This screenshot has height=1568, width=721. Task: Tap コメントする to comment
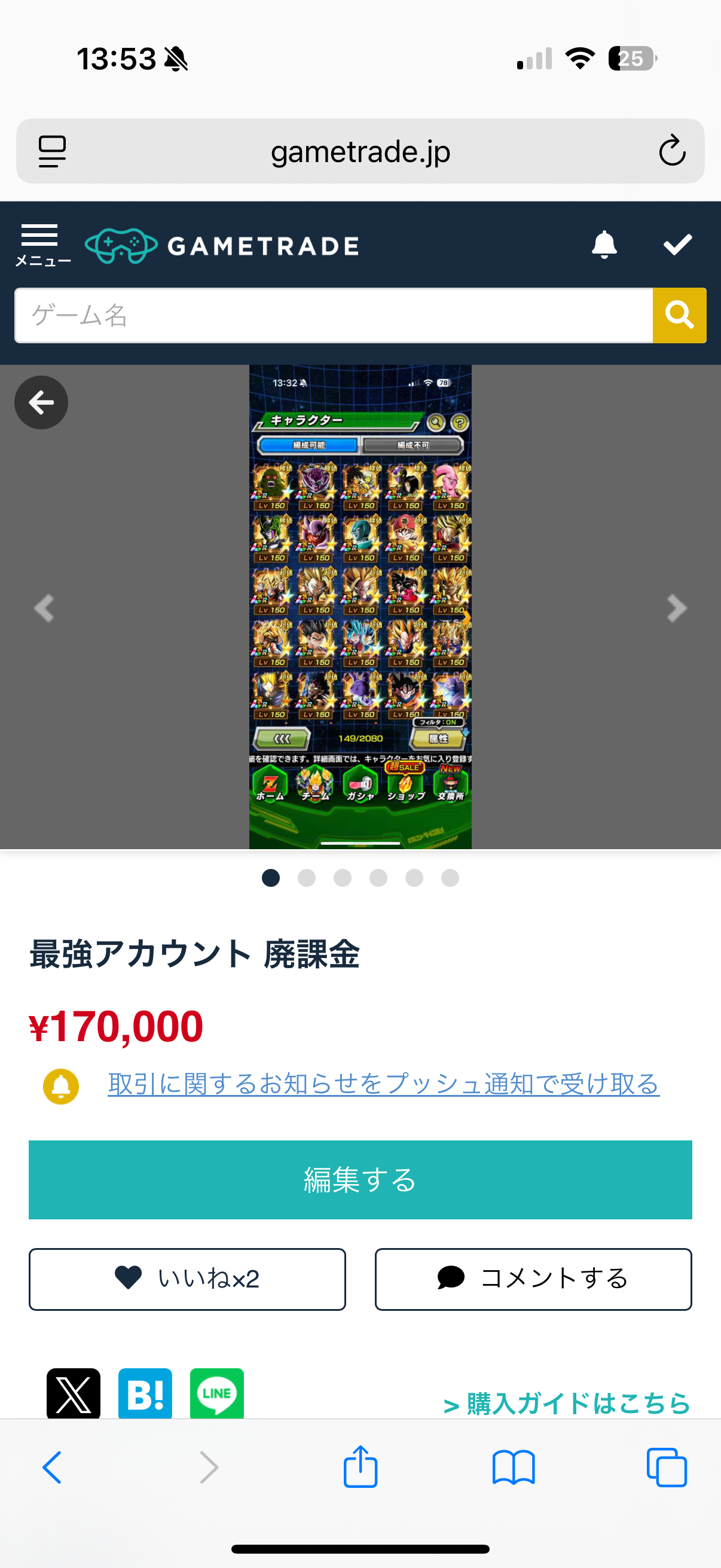pos(533,1279)
